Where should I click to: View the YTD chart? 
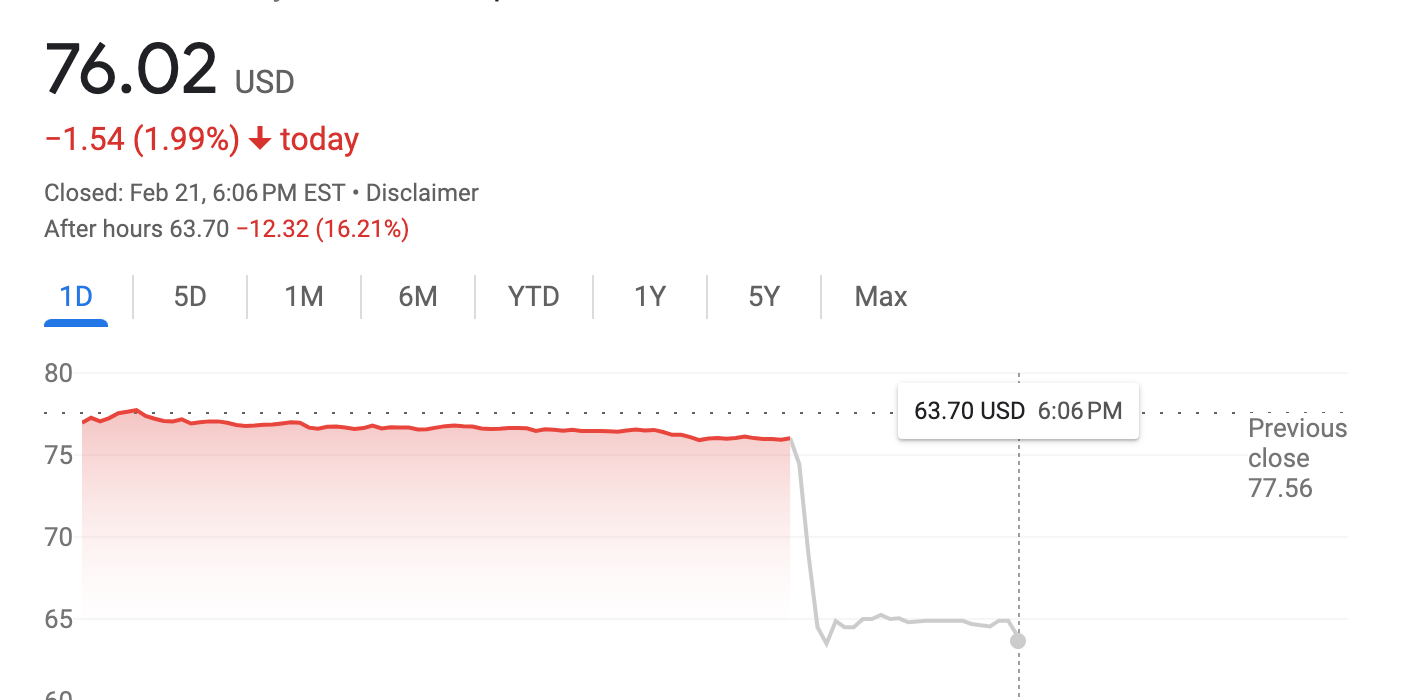tap(533, 297)
